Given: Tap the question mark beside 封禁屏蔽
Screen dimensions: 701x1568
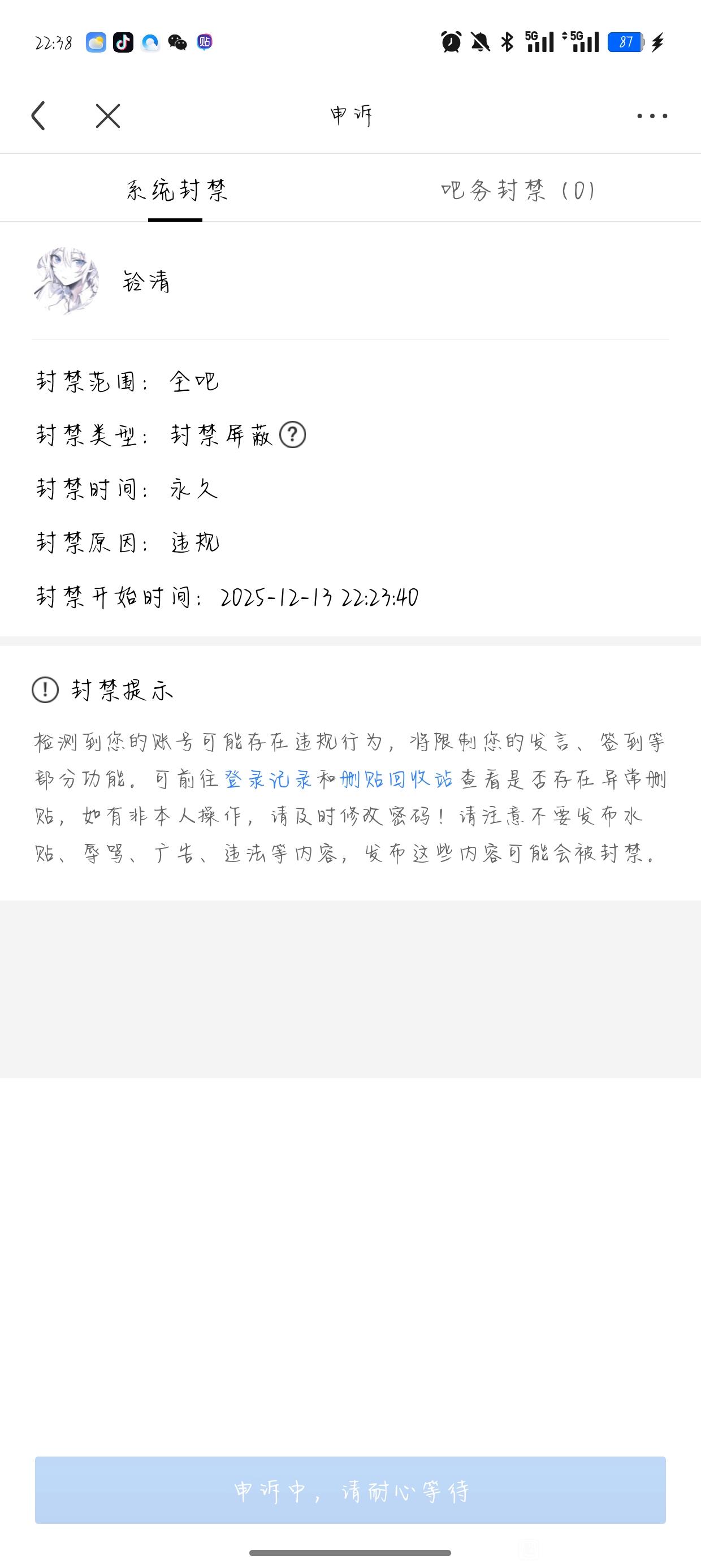Looking at the screenshot, I should point(293,435).
